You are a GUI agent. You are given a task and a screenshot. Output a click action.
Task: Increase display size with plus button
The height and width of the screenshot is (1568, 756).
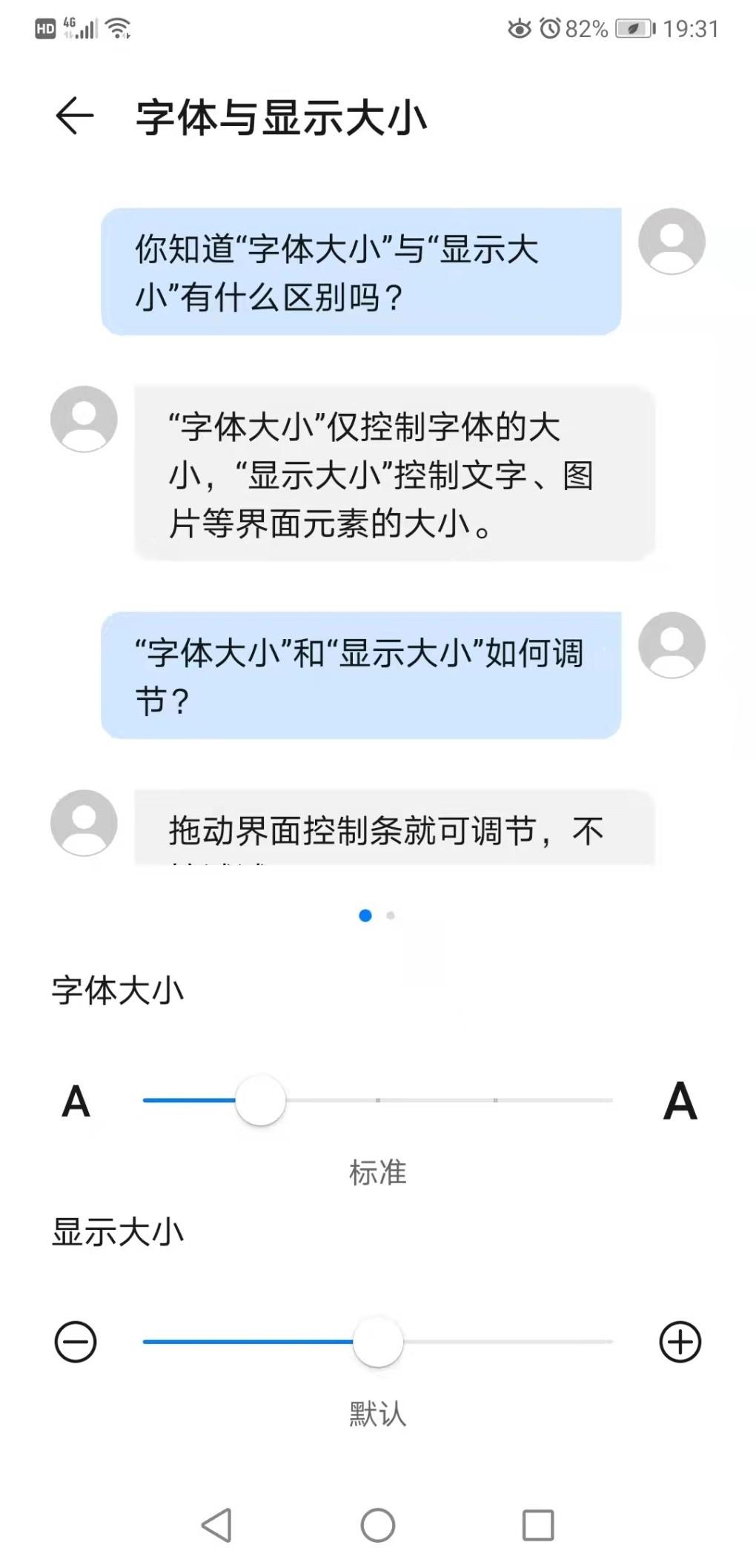[x=680, y=1342]
